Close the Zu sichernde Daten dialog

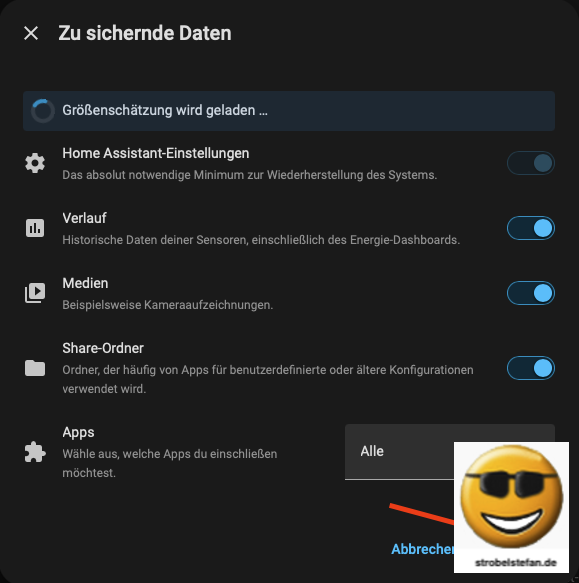[x=31, y=33]
